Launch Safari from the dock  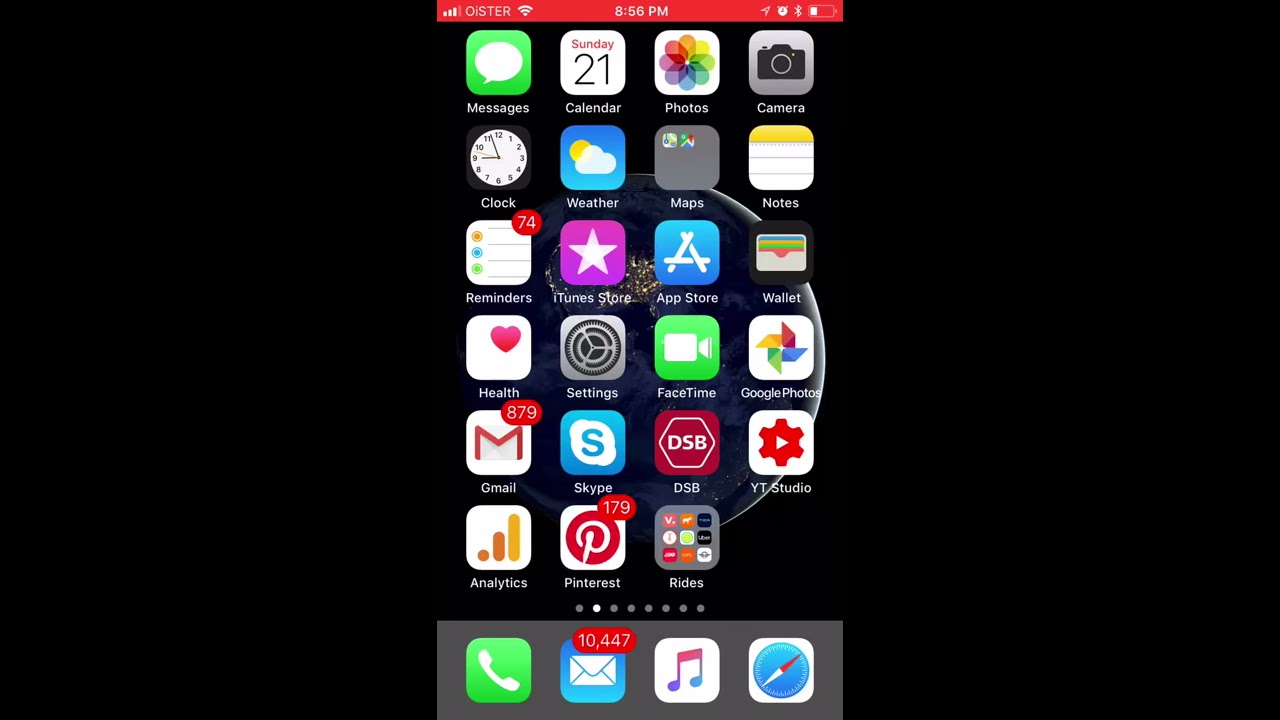[x=781, y=671]
